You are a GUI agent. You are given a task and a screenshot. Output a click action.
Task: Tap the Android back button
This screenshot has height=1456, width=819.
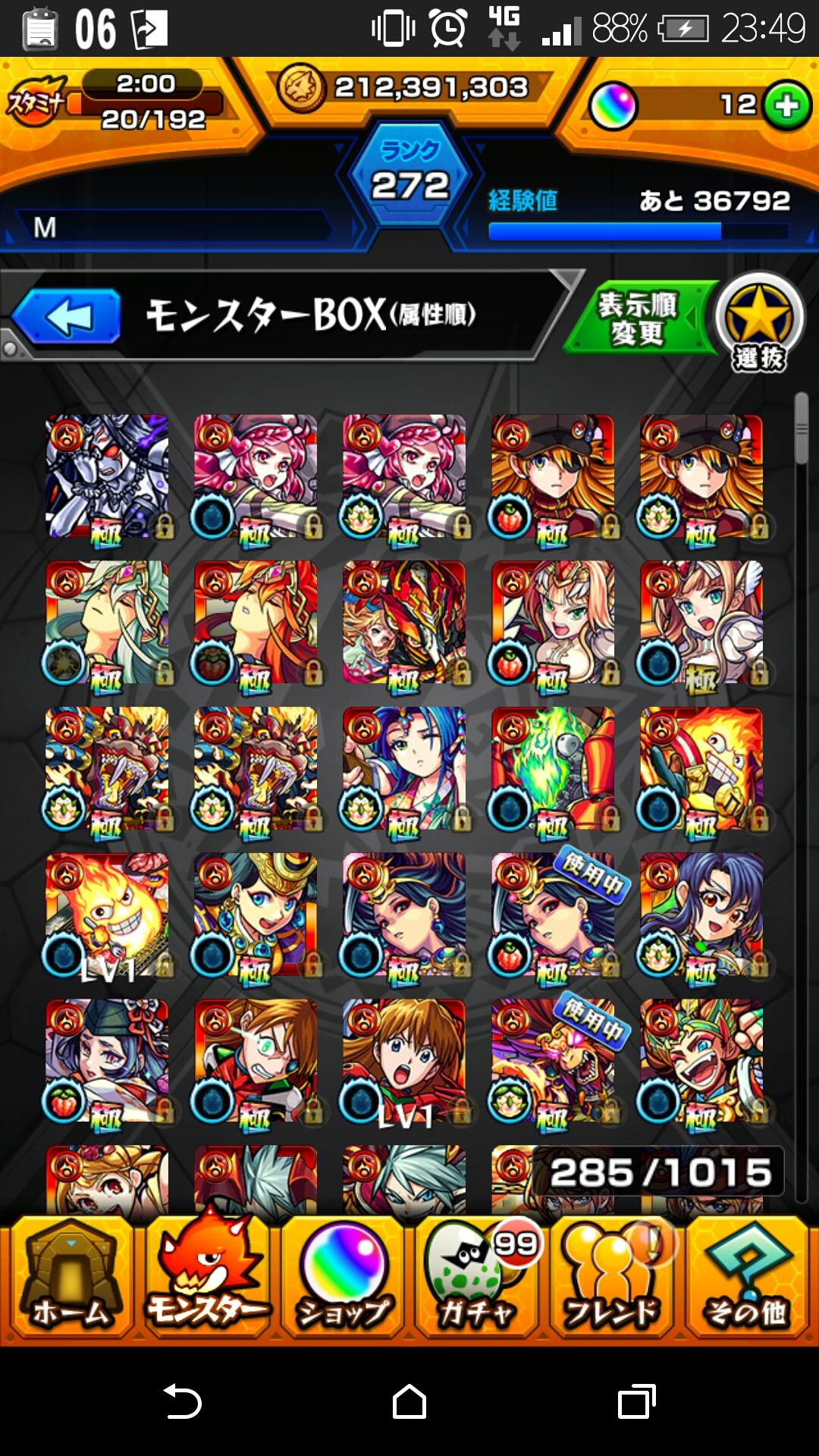click(x=182, y=1401)
